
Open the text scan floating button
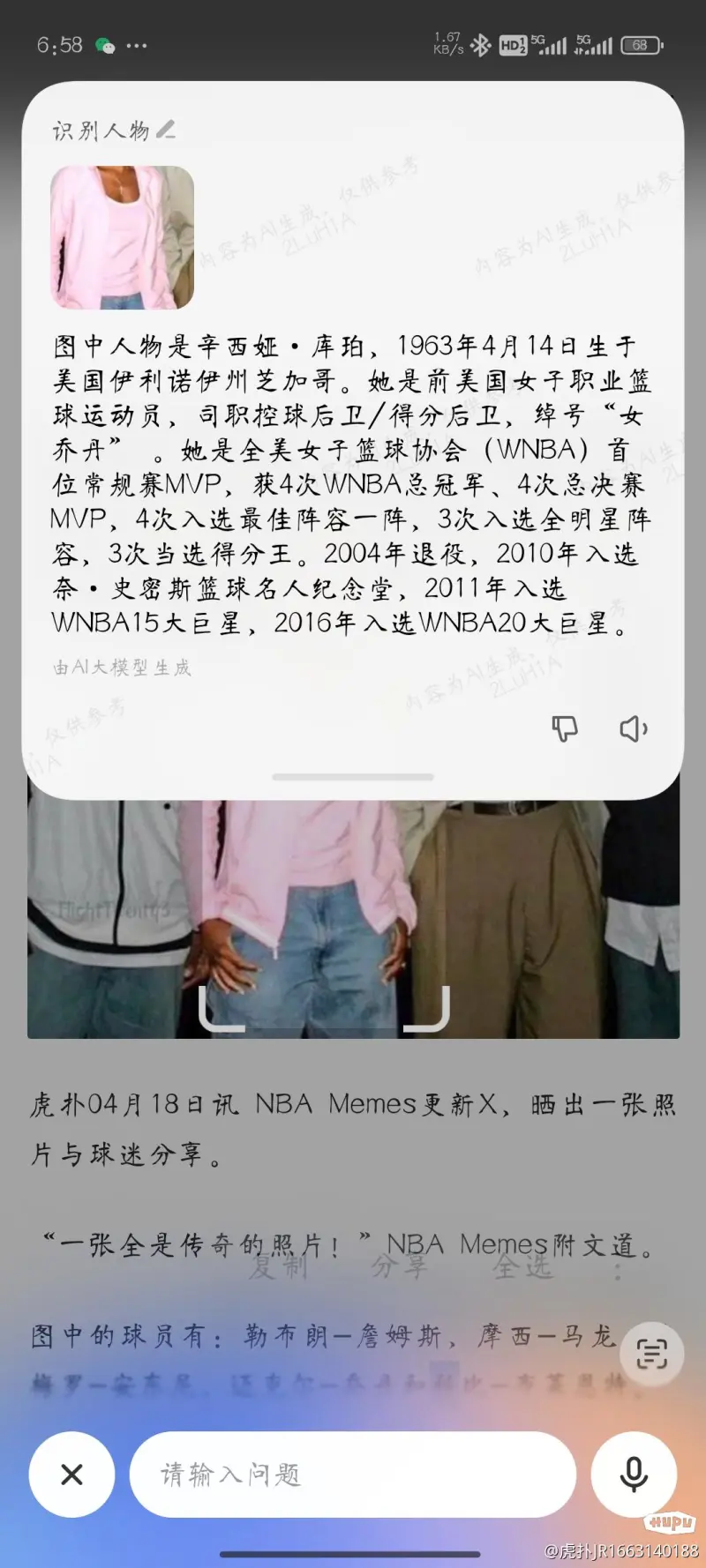click(x=651, y=1353)
